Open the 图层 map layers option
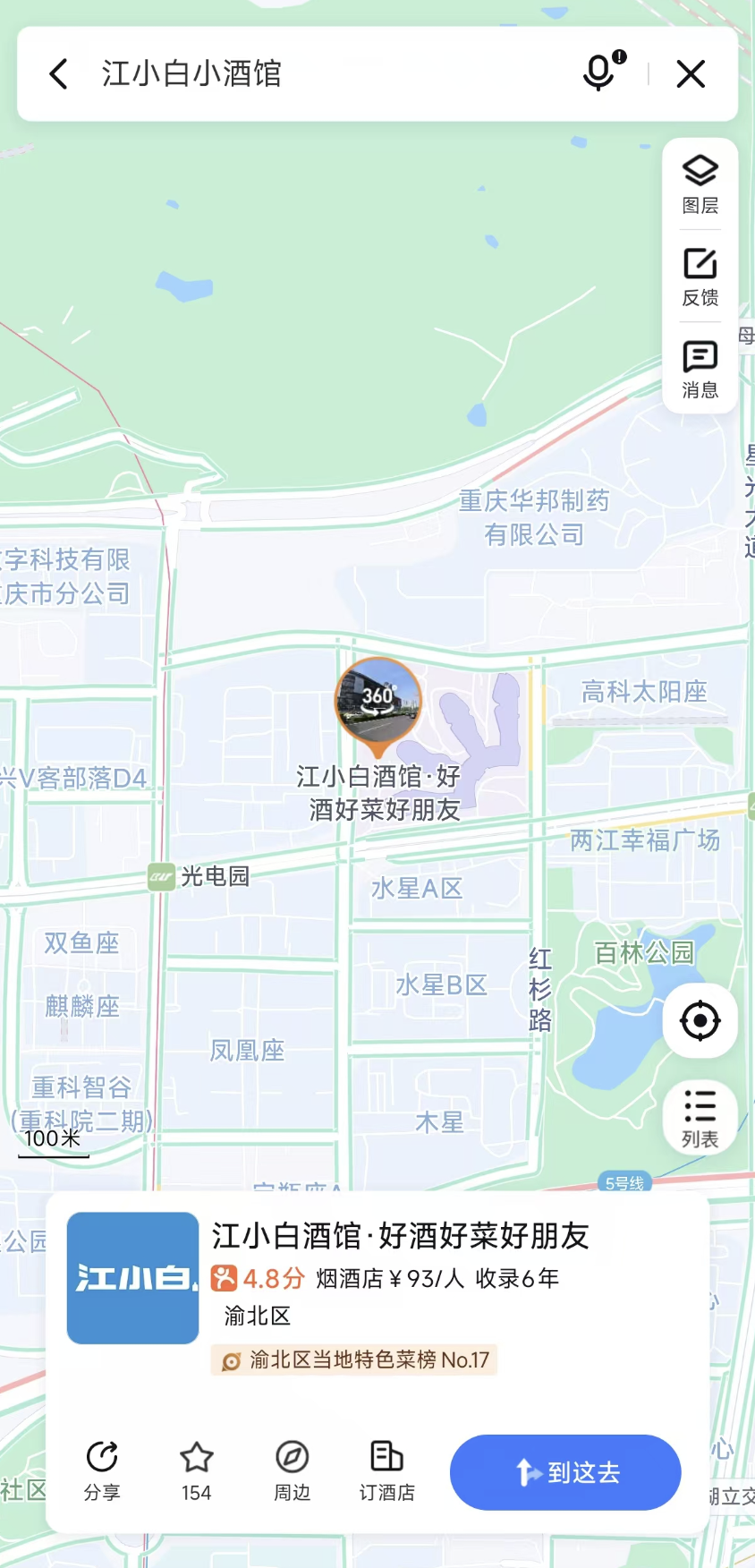Screen dimensions: 755x1568 [x=700, y=184]
